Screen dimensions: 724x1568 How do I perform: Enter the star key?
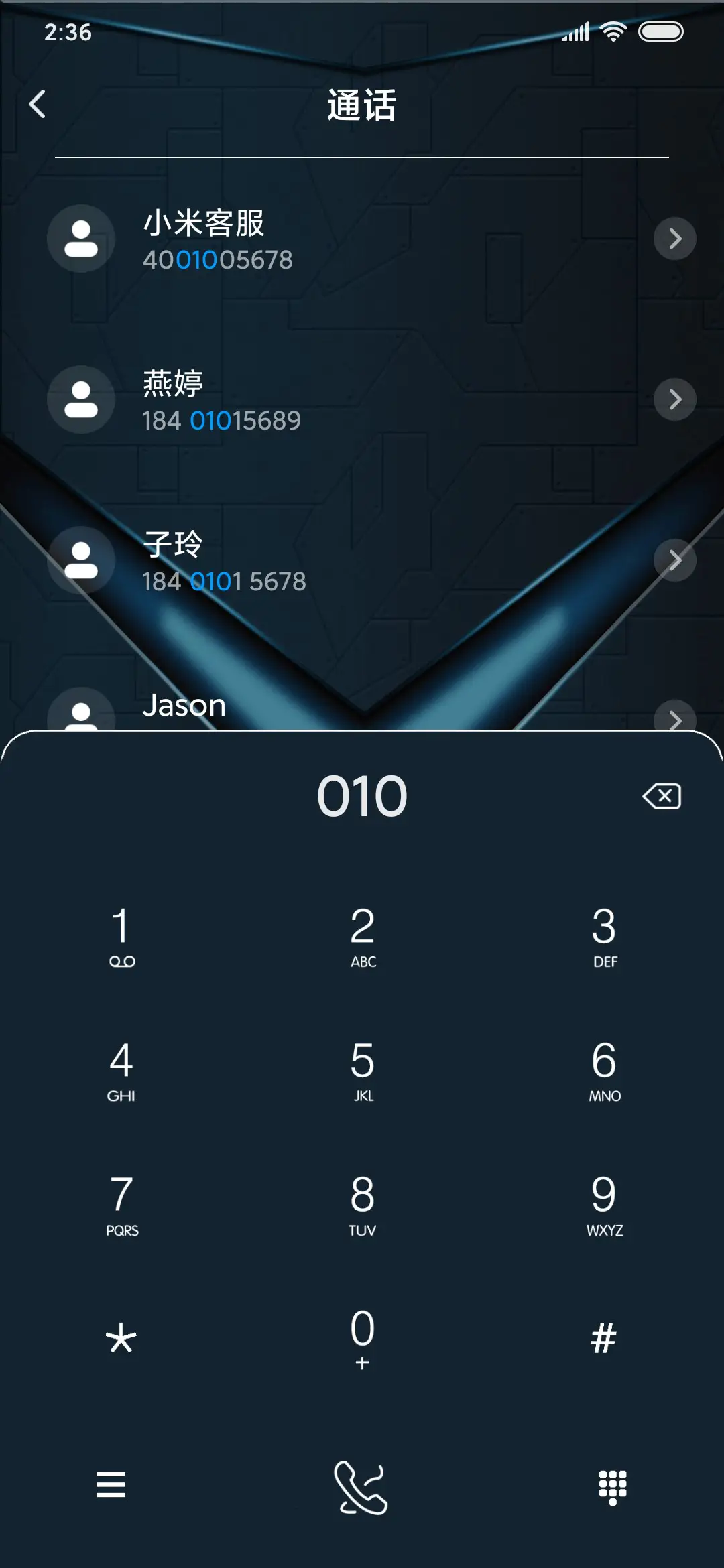(121, 1338)
